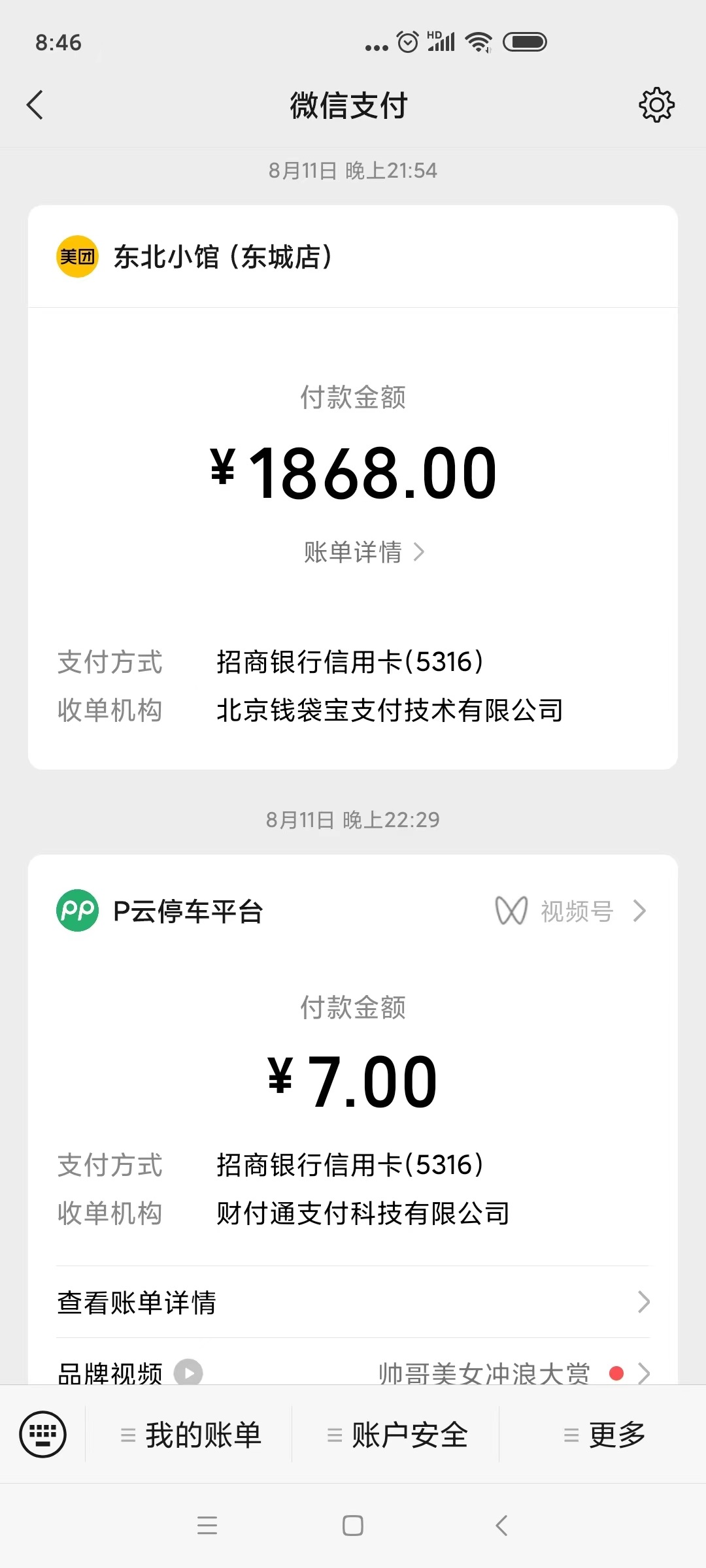The image size is (706, 1568).
Task: Switch to keyboard input with the keyboard icon
Action: click(43, 1435)
